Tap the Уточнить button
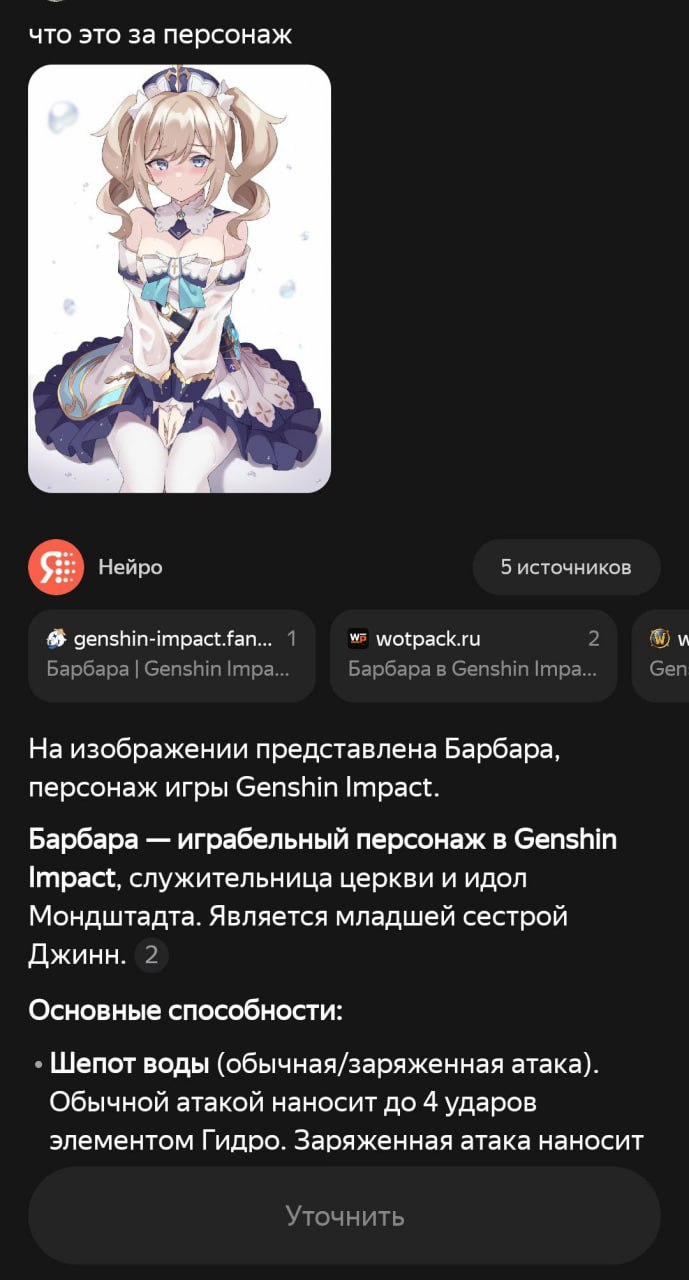689x1280 pixels. tap(344, 1216)
